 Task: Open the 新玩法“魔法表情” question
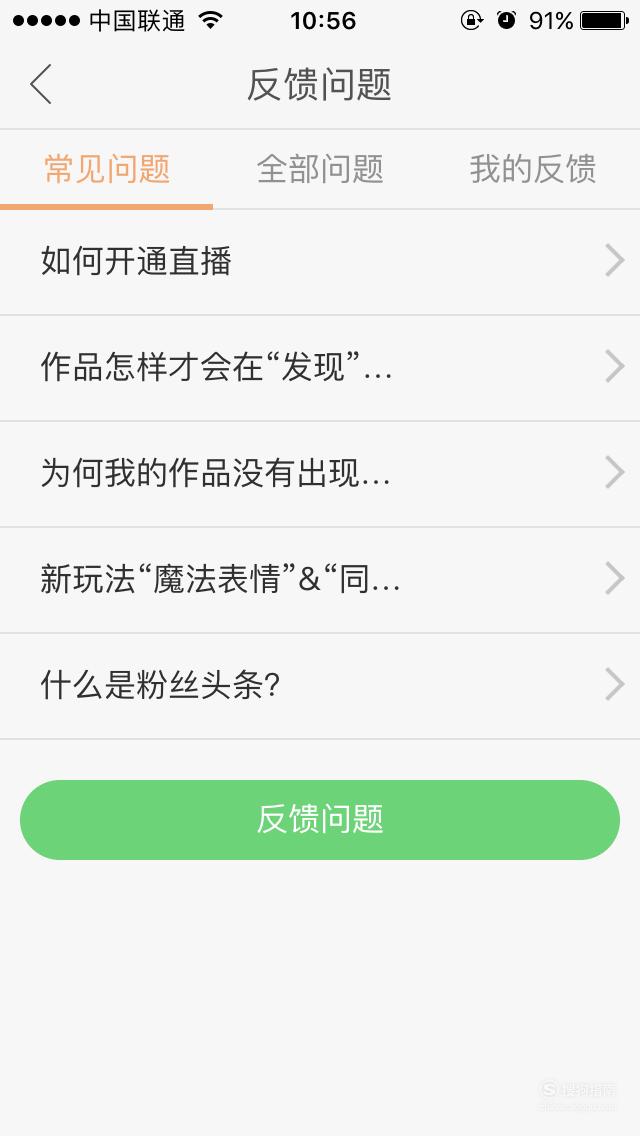(x=320, y=580)
